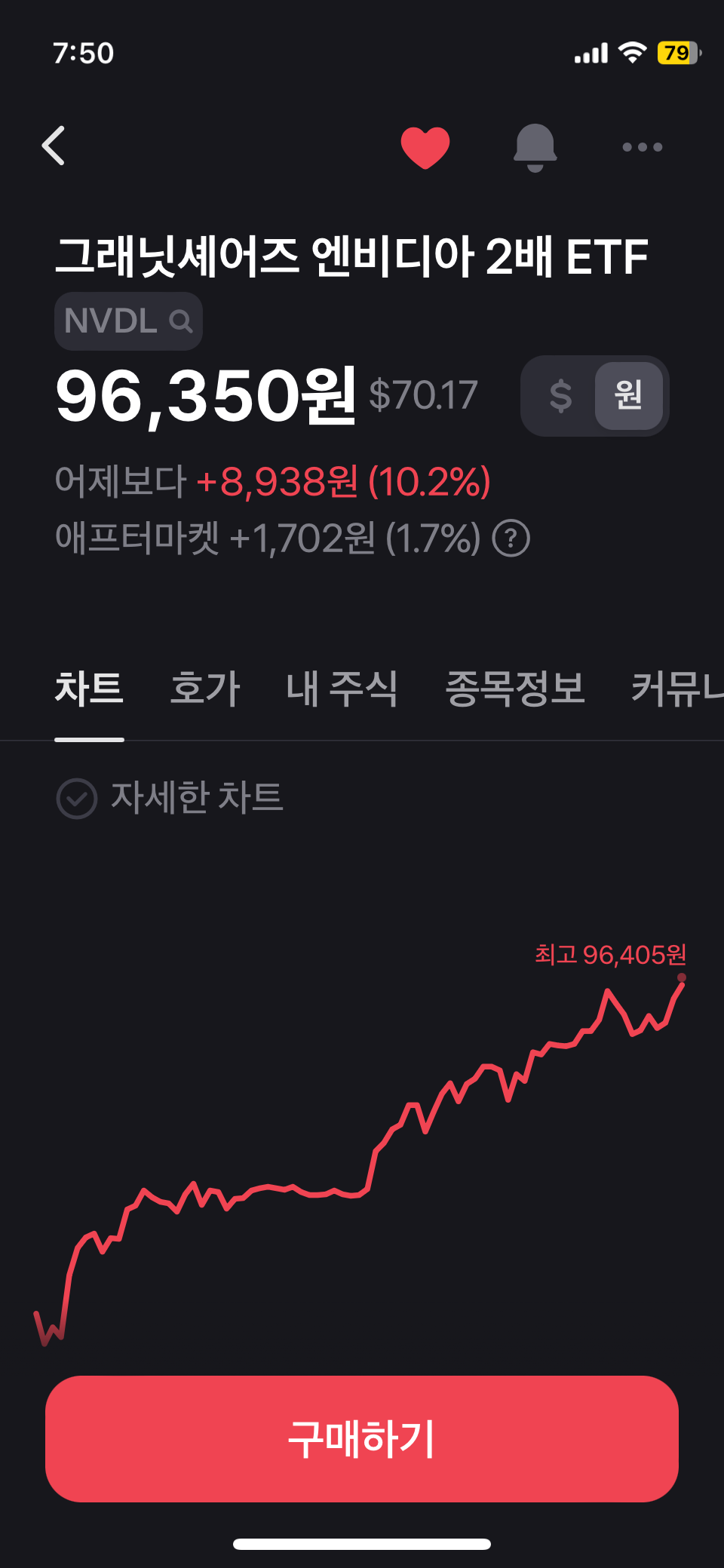Remove this ETF from favorites via heart
Screen dimensions: 724x1568
coord(425,147)
